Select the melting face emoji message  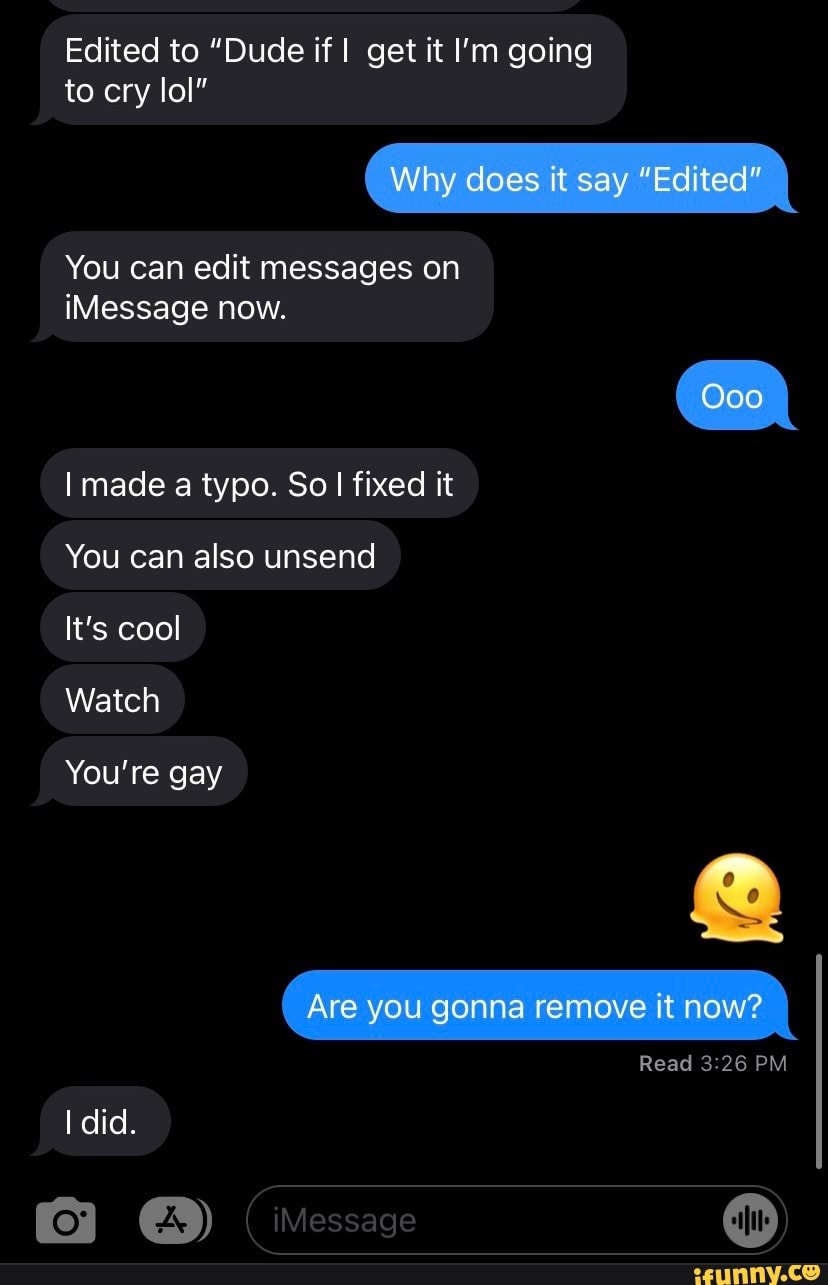[737, 900]
